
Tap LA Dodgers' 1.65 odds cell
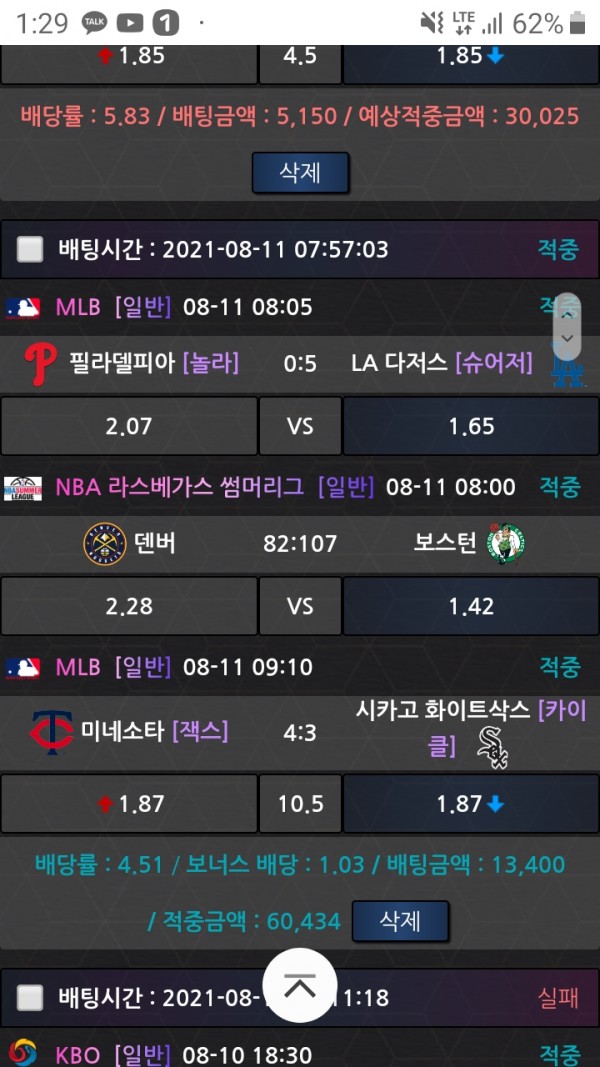[471, 426]
